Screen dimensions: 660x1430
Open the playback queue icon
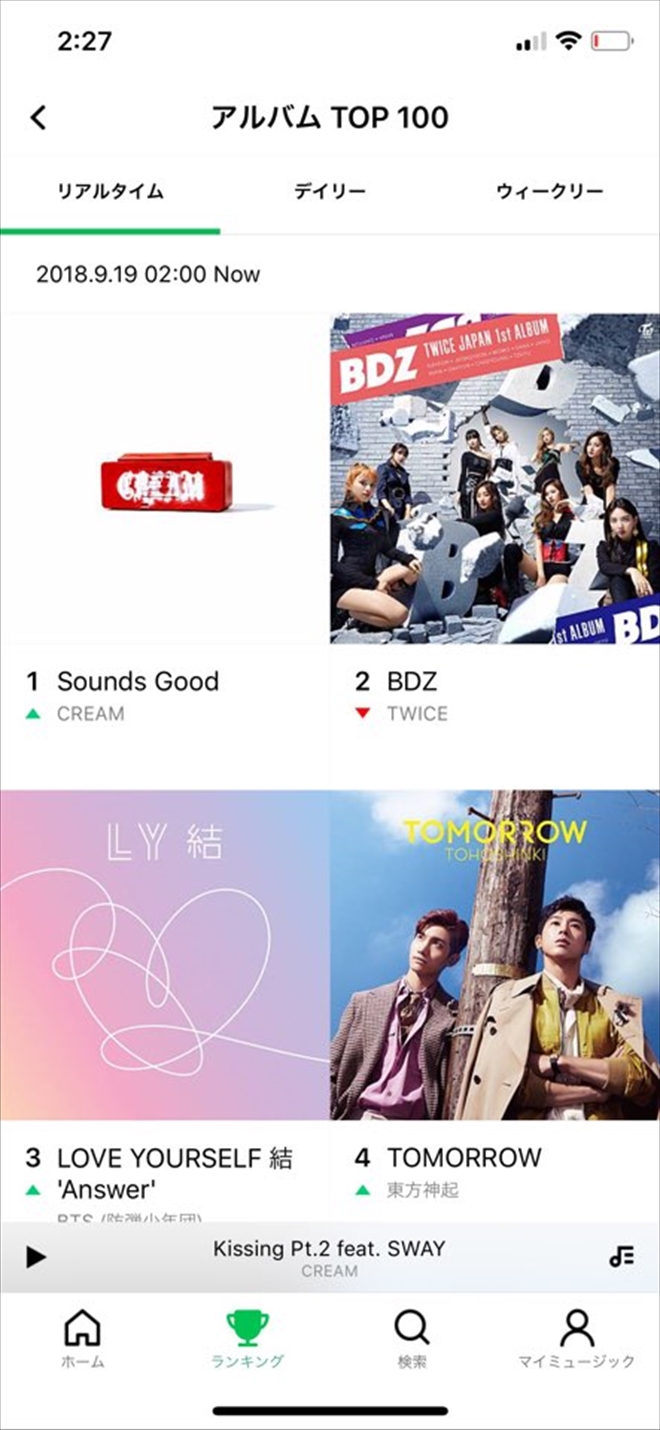click(621, 1257)
